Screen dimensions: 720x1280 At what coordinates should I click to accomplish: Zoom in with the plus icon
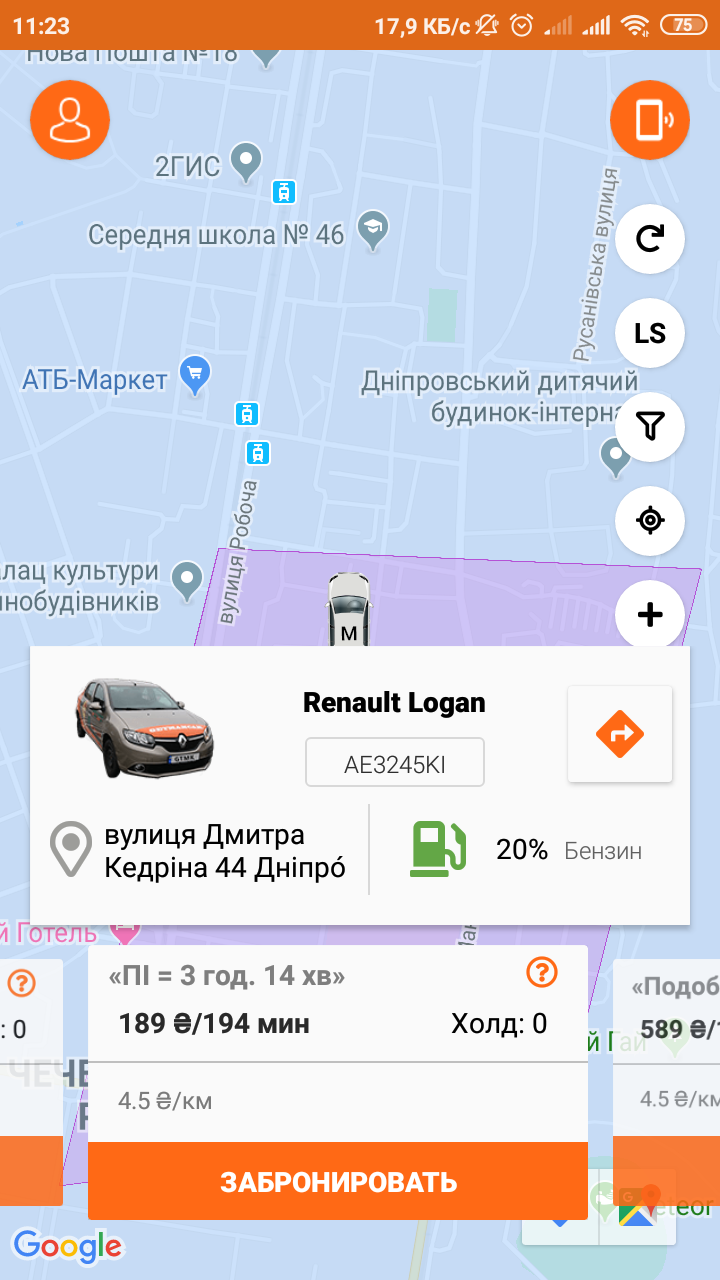[x=650, y=615]
